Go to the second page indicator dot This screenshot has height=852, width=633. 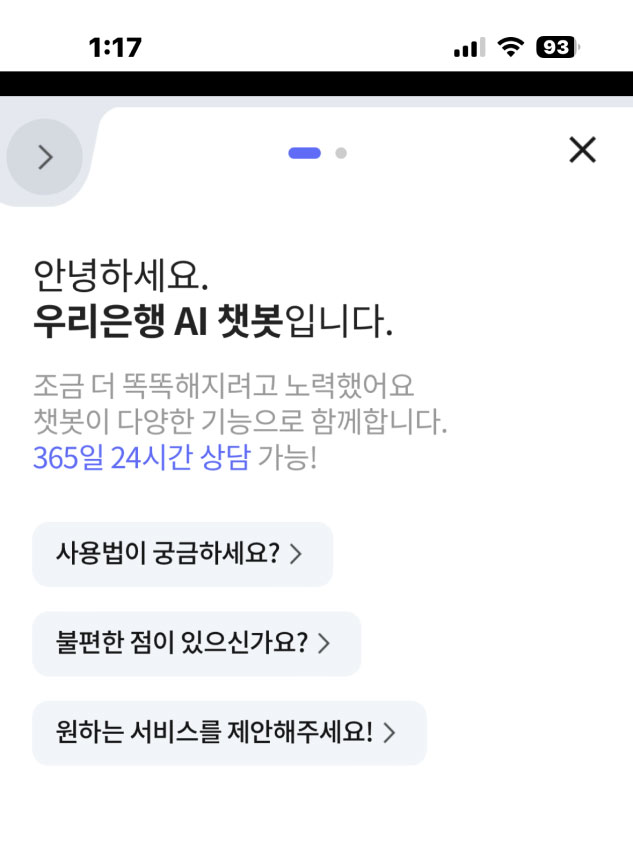[341, 153]
